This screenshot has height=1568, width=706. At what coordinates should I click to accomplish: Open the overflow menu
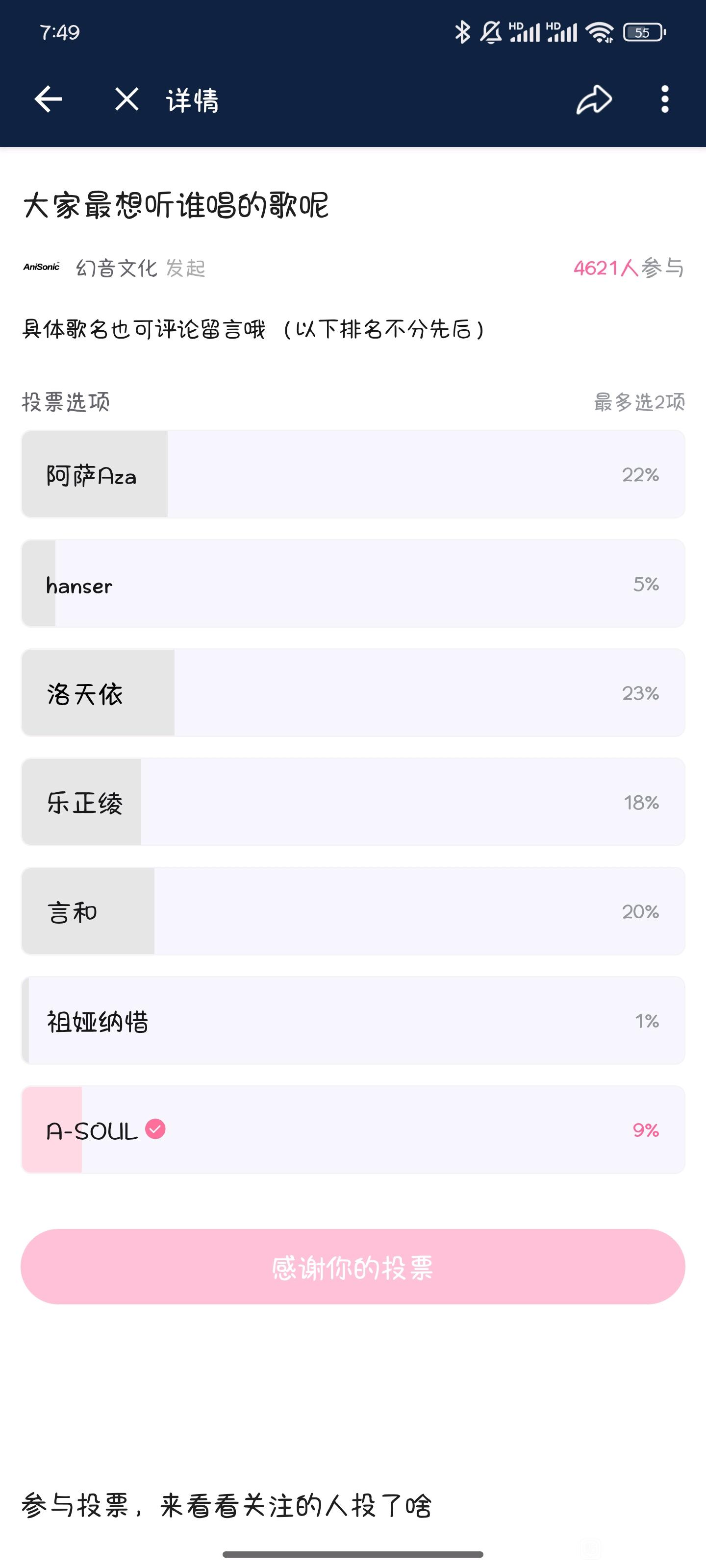pyautogui.click(x=665, y=99)
